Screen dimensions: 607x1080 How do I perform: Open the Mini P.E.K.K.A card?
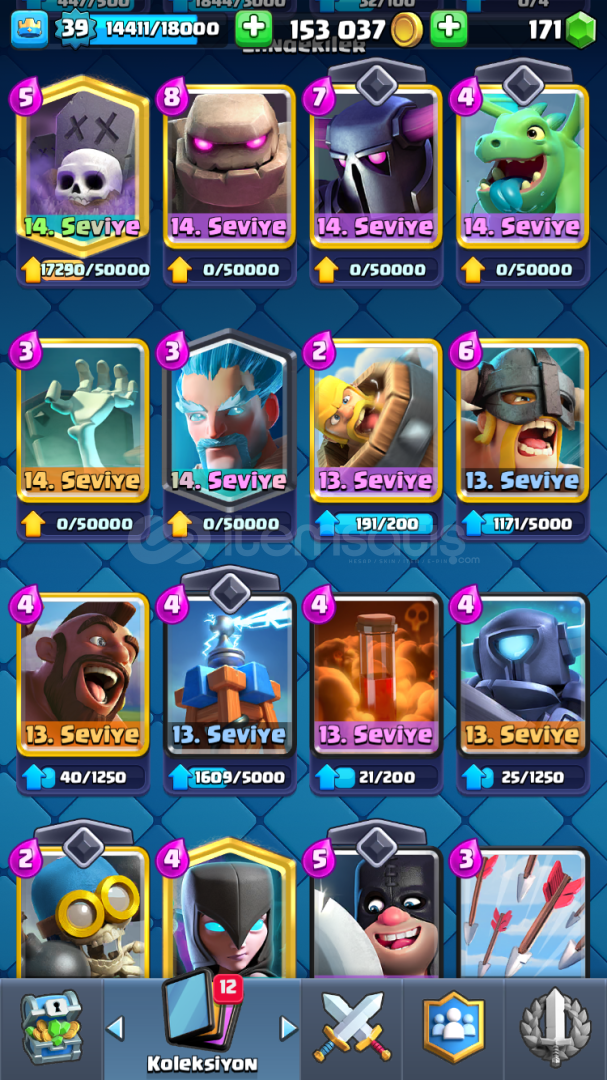point(523,675)
